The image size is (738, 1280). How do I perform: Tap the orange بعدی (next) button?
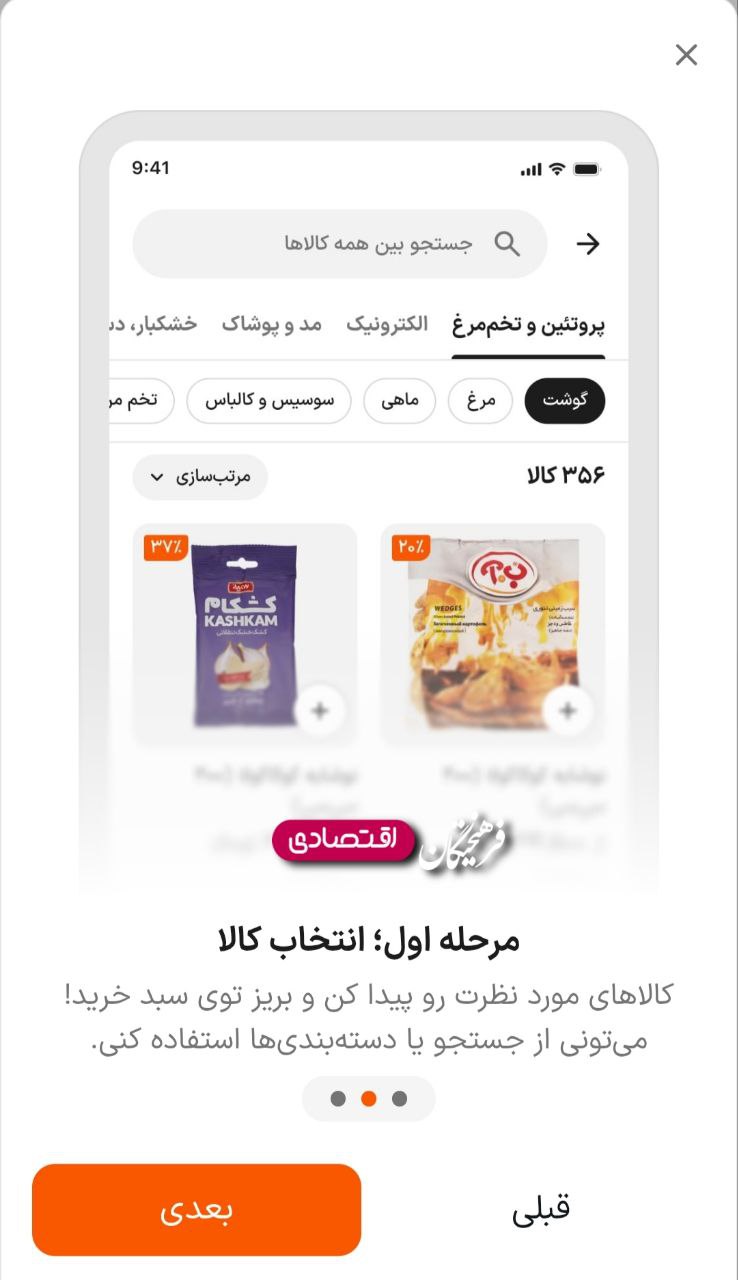(x=196, y=1209)
